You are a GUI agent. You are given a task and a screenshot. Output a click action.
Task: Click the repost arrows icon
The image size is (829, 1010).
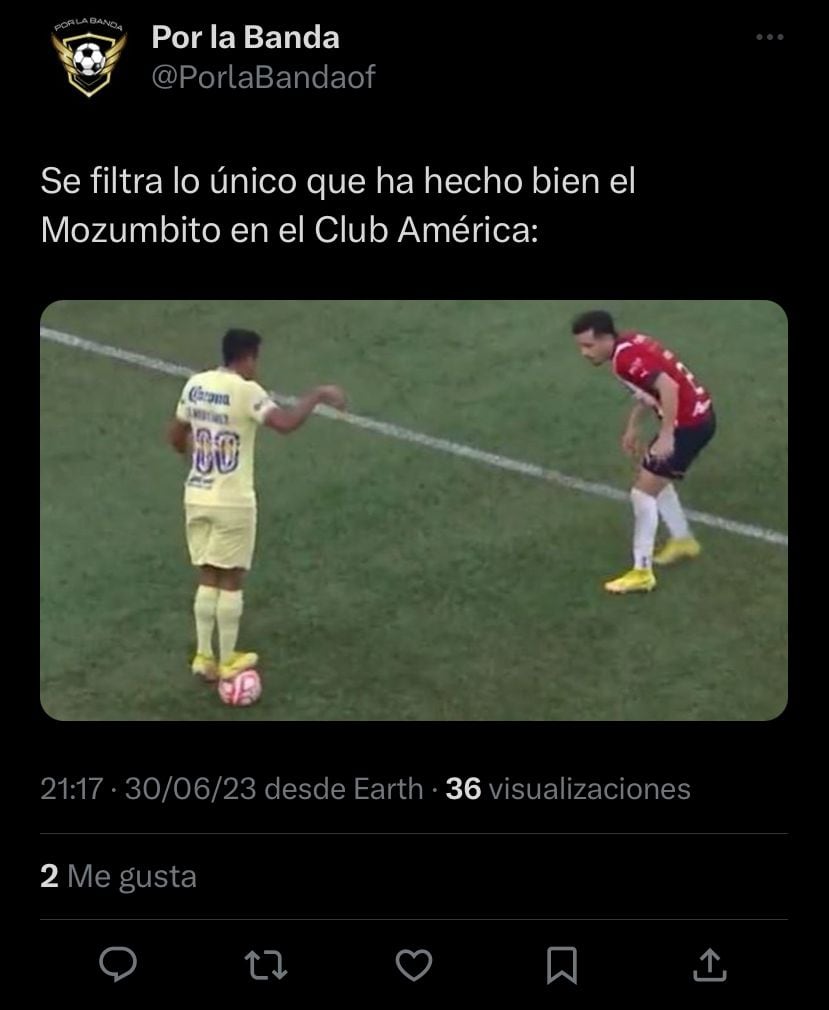(x=266, y=965)
